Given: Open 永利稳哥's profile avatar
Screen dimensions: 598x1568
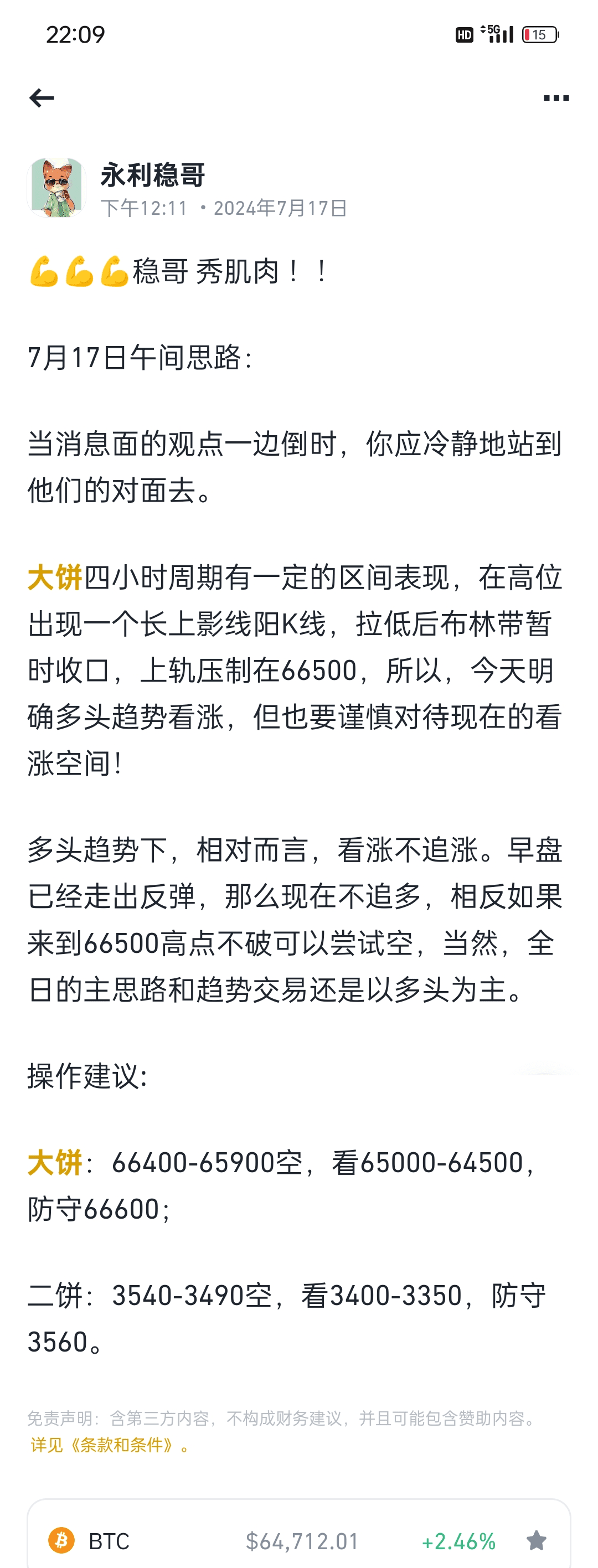Looking at the screenshot, I should (56, 187).
